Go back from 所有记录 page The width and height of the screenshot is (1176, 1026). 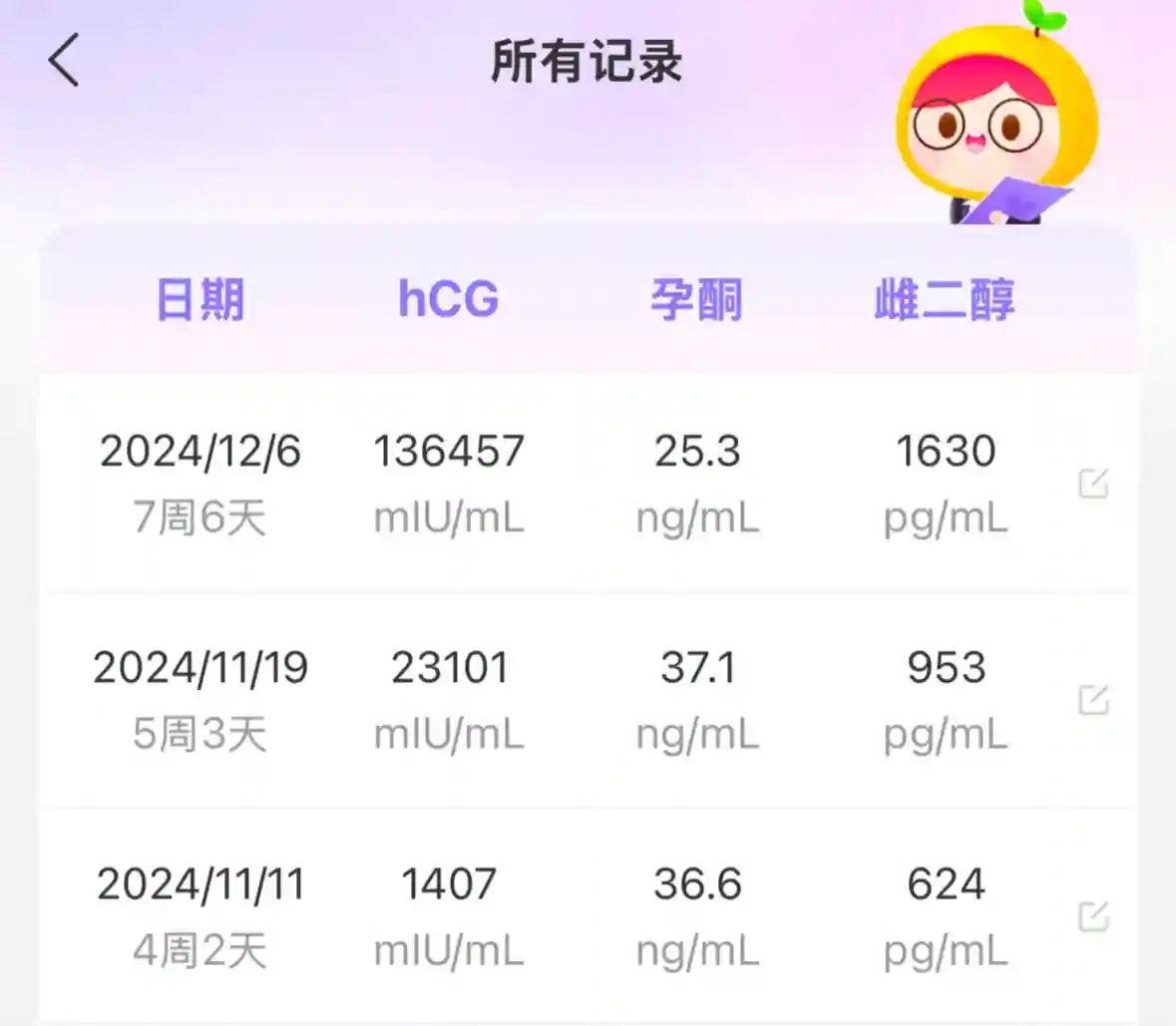tap(64, 61)
